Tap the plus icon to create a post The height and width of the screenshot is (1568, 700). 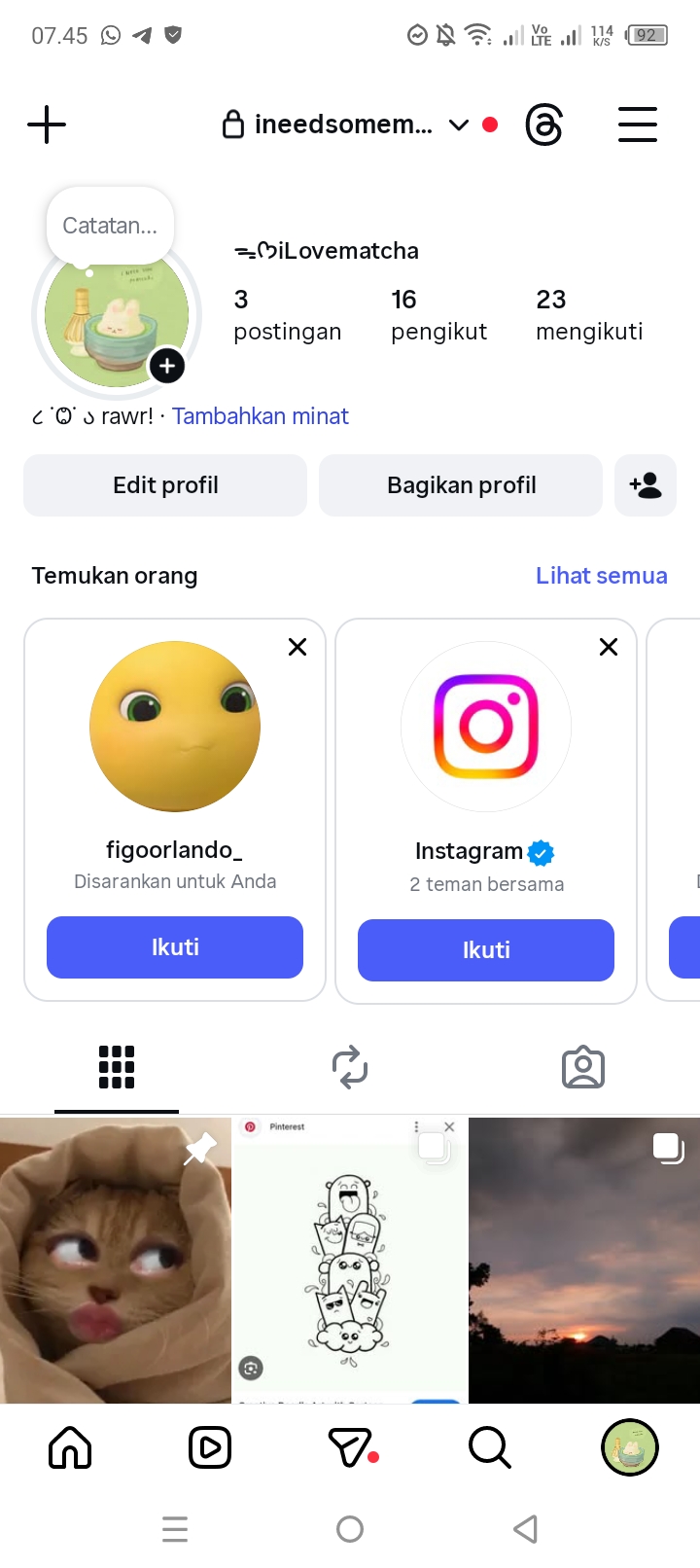(x=47, y=125)
